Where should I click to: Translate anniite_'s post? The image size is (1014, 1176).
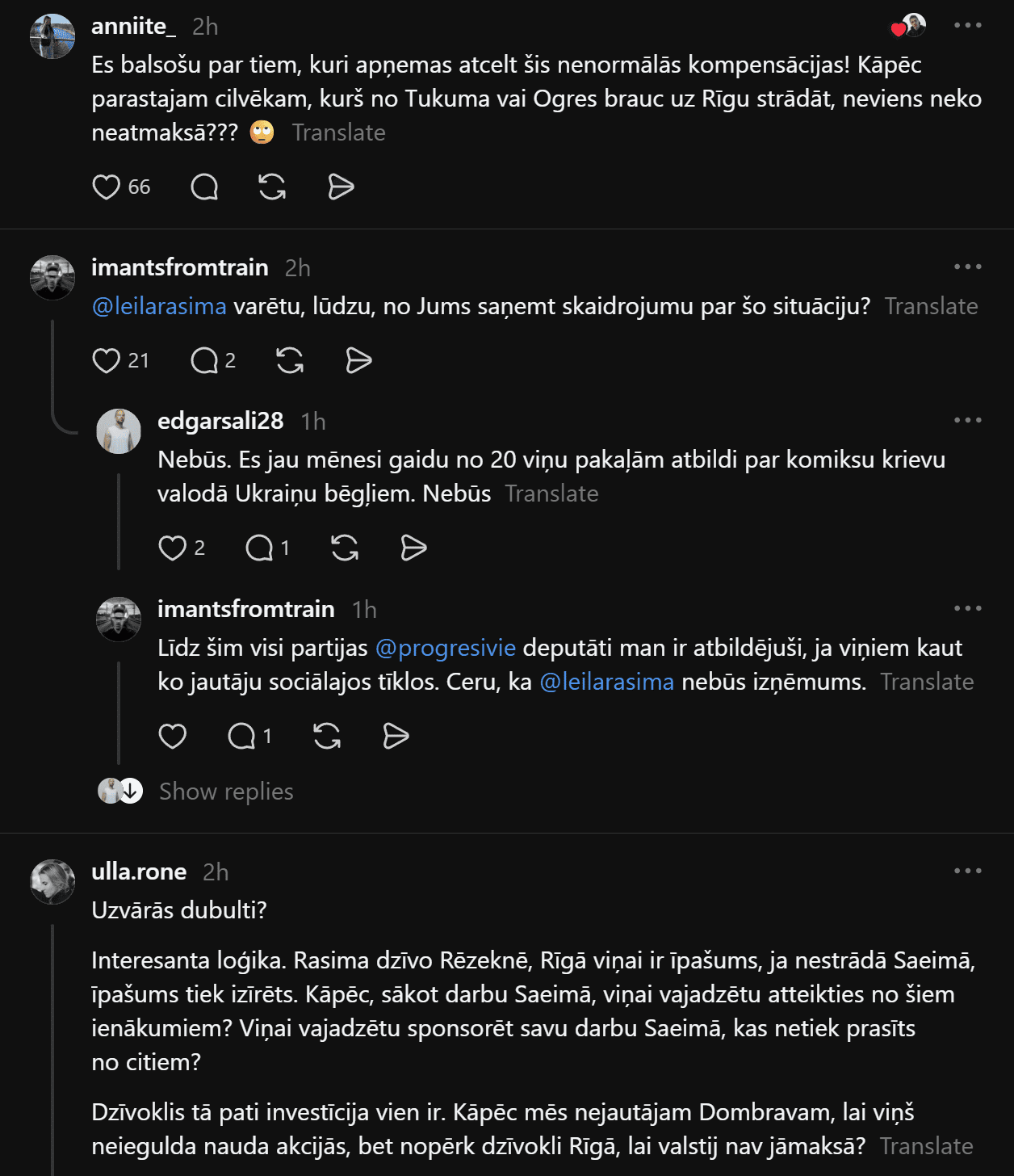338,132
